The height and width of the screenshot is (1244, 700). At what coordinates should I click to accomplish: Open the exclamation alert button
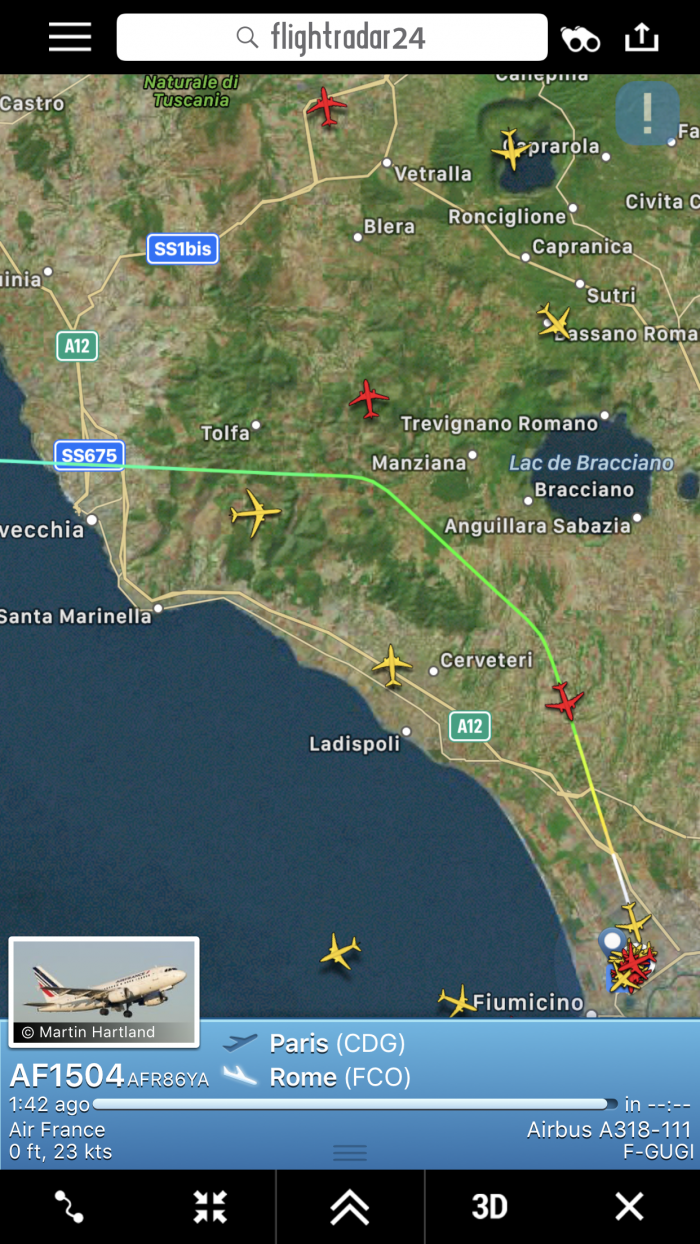coord(647,113)
